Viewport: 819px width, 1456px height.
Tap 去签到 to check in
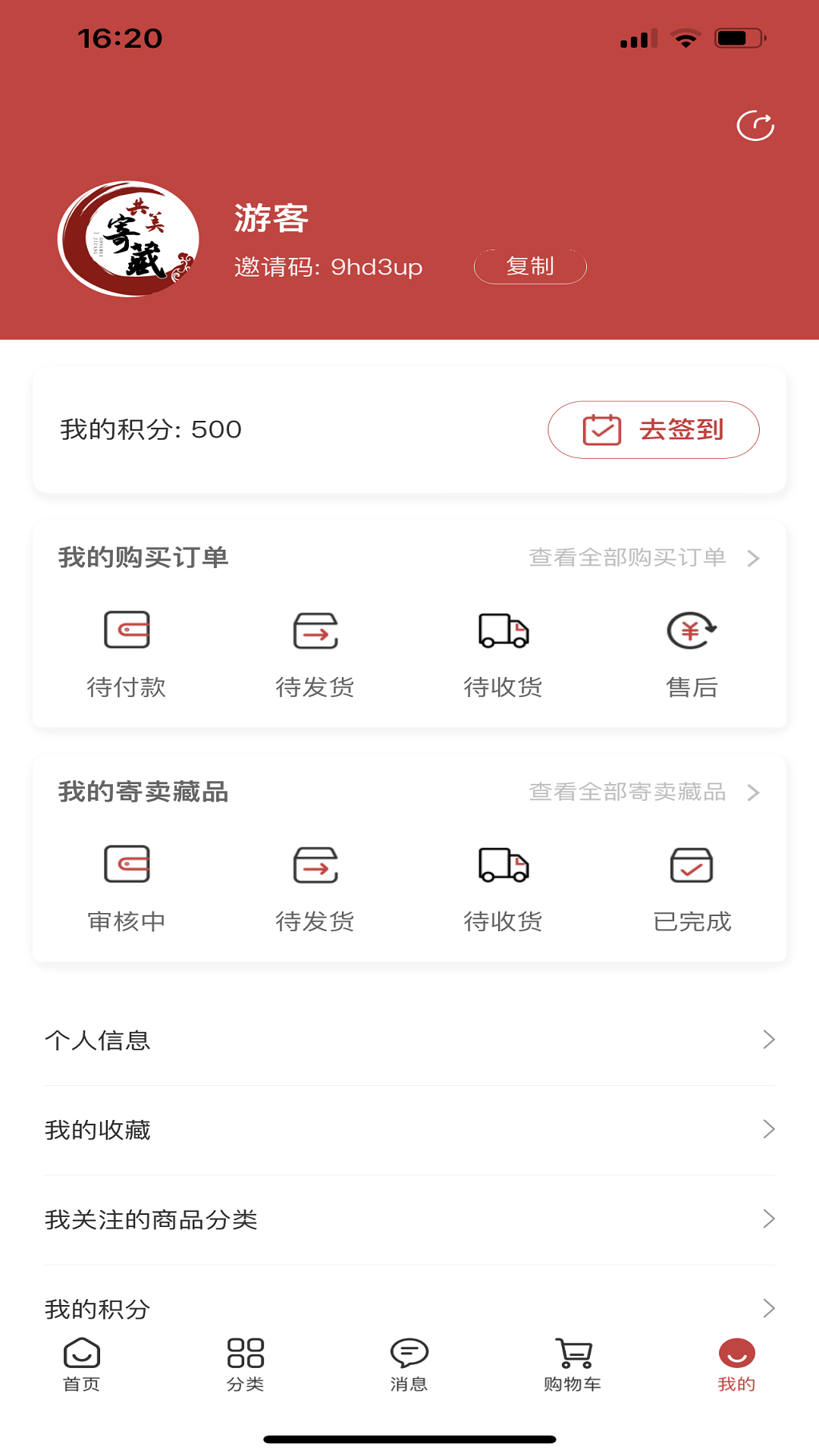point(654,429)
